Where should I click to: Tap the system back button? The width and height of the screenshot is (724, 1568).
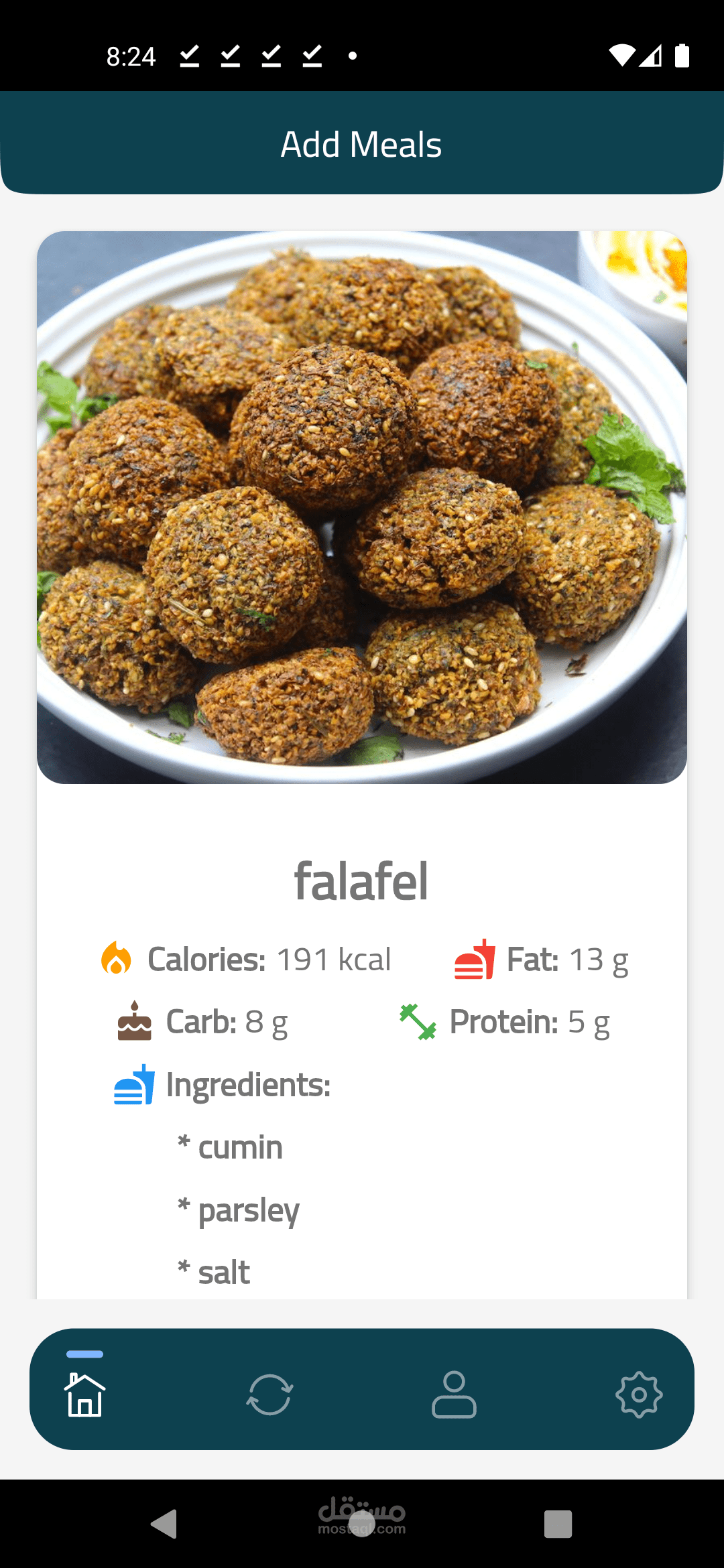coord(164,1524)
